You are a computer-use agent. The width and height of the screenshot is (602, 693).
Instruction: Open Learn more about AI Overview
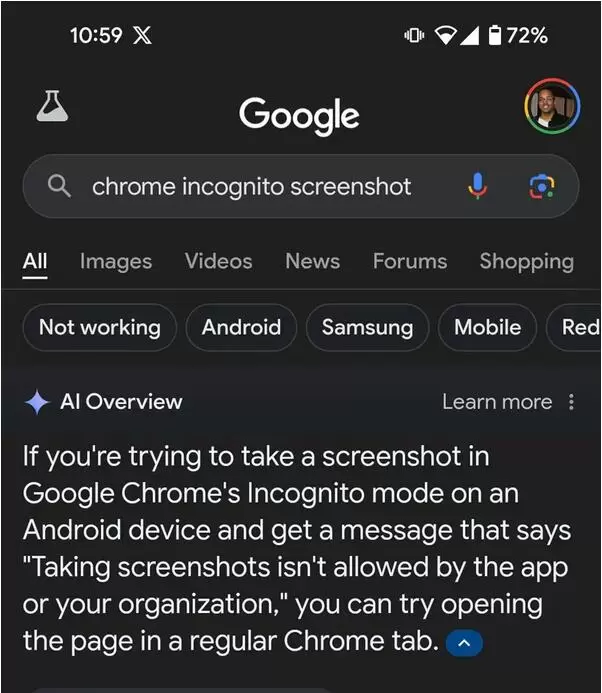click(x=496, y=402)
